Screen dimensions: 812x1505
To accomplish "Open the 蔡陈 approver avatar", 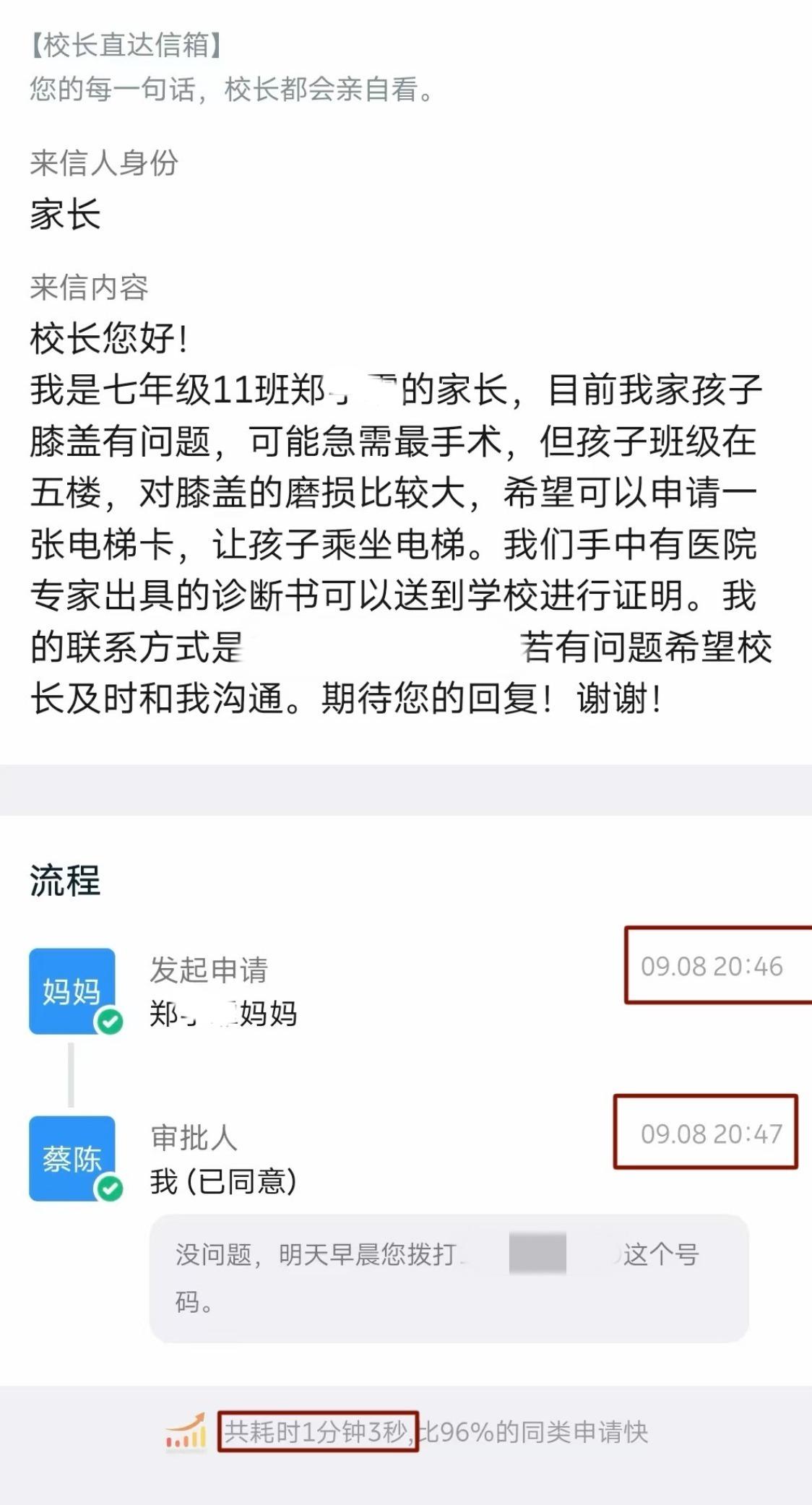I will click(x=72, y=1158).
